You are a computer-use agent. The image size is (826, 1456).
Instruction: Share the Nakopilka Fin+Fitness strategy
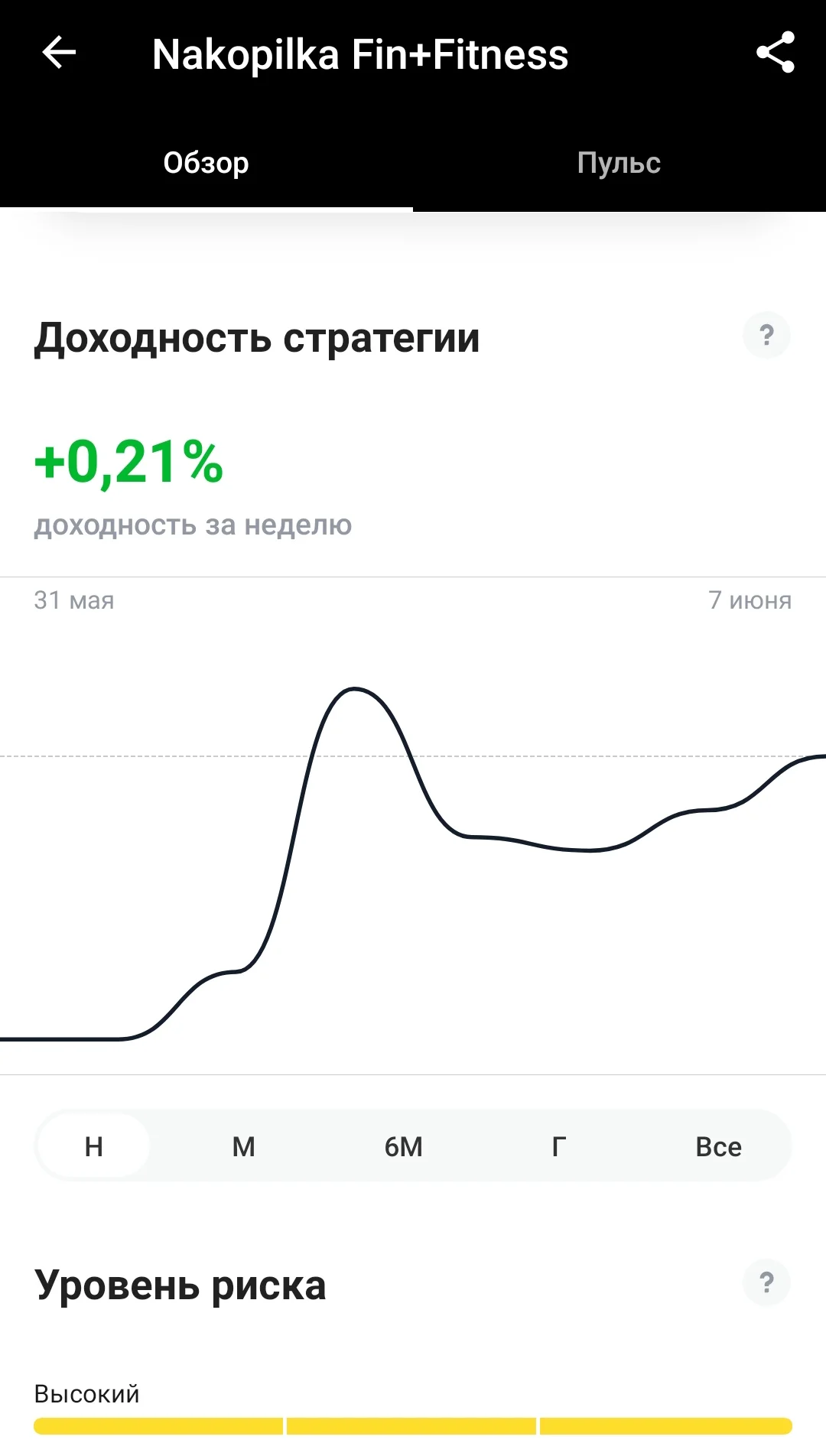776,53
